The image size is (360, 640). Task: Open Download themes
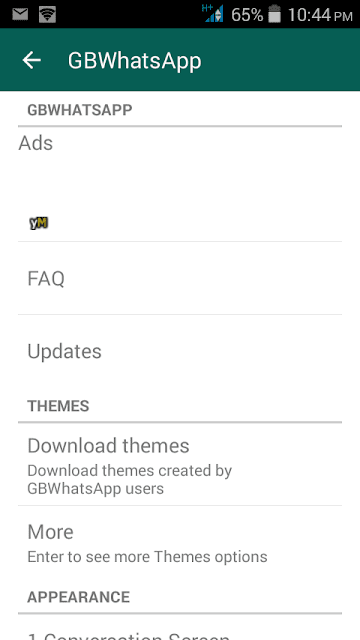pos(180,464)
